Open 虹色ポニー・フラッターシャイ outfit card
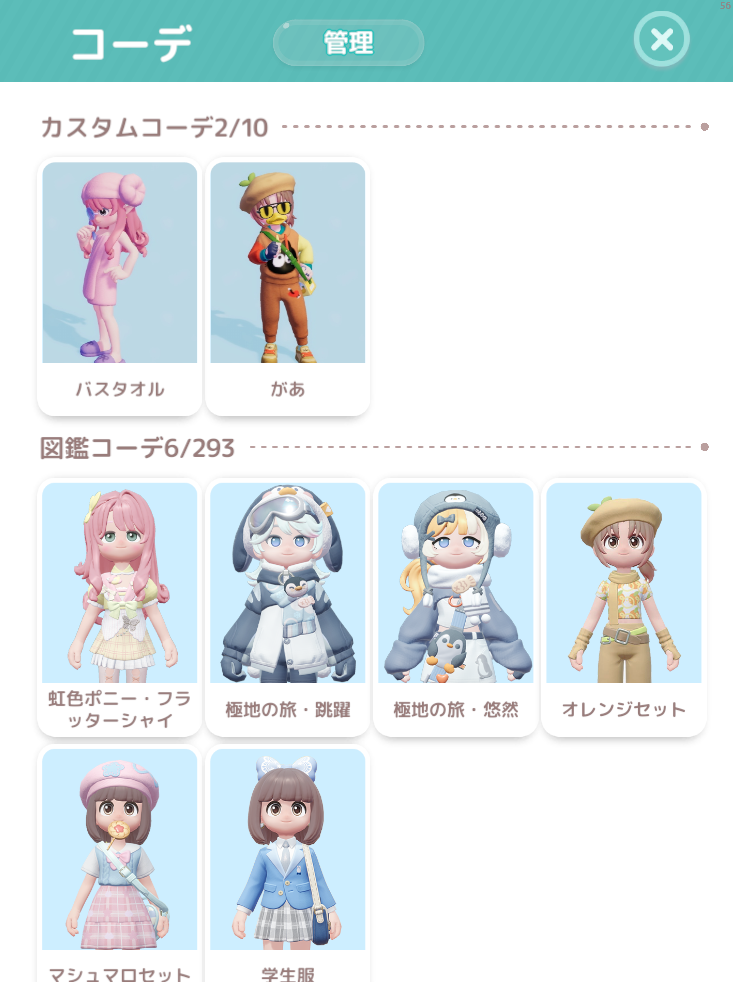Viewport: 733px width, 982px height. pyautogui.click(x=120, y=605)
